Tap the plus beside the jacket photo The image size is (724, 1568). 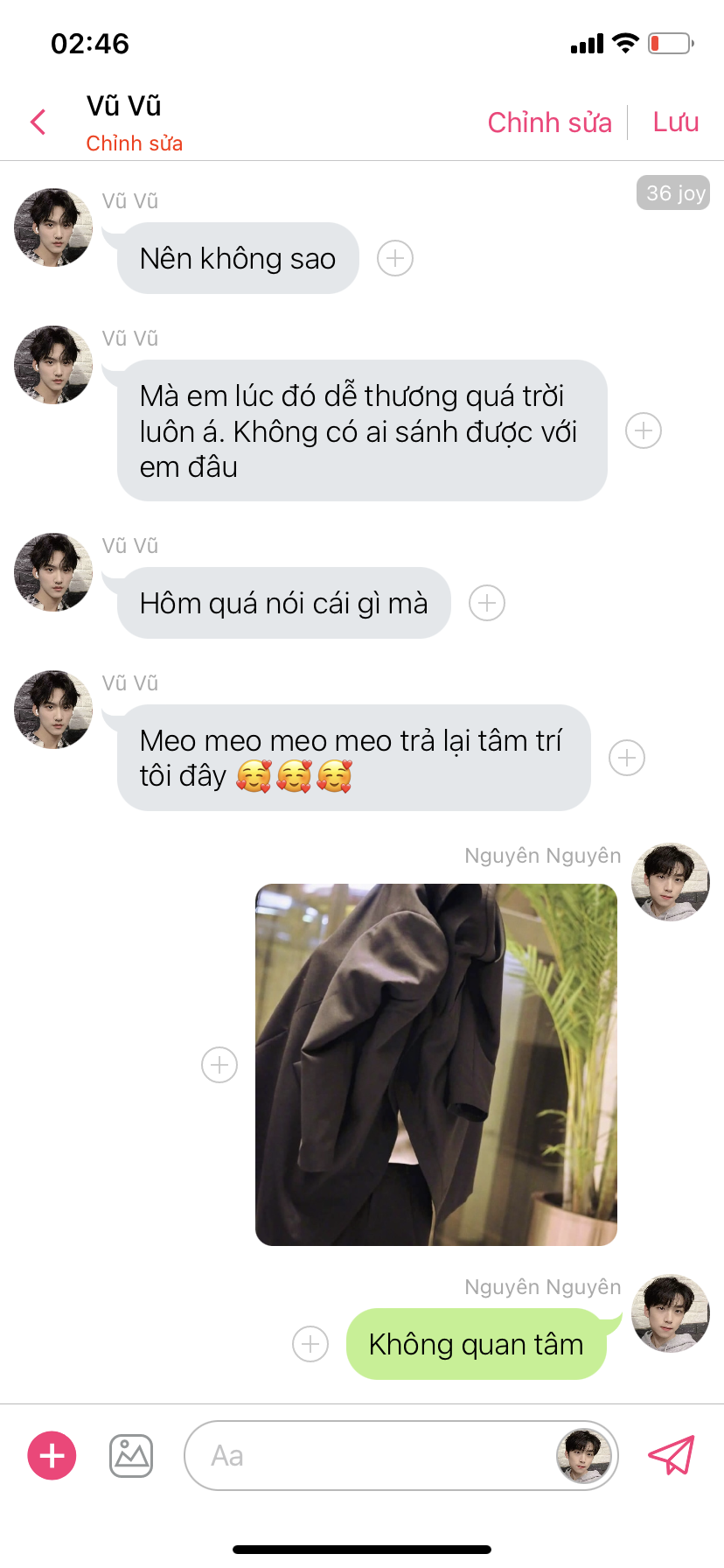point(219,1065)
